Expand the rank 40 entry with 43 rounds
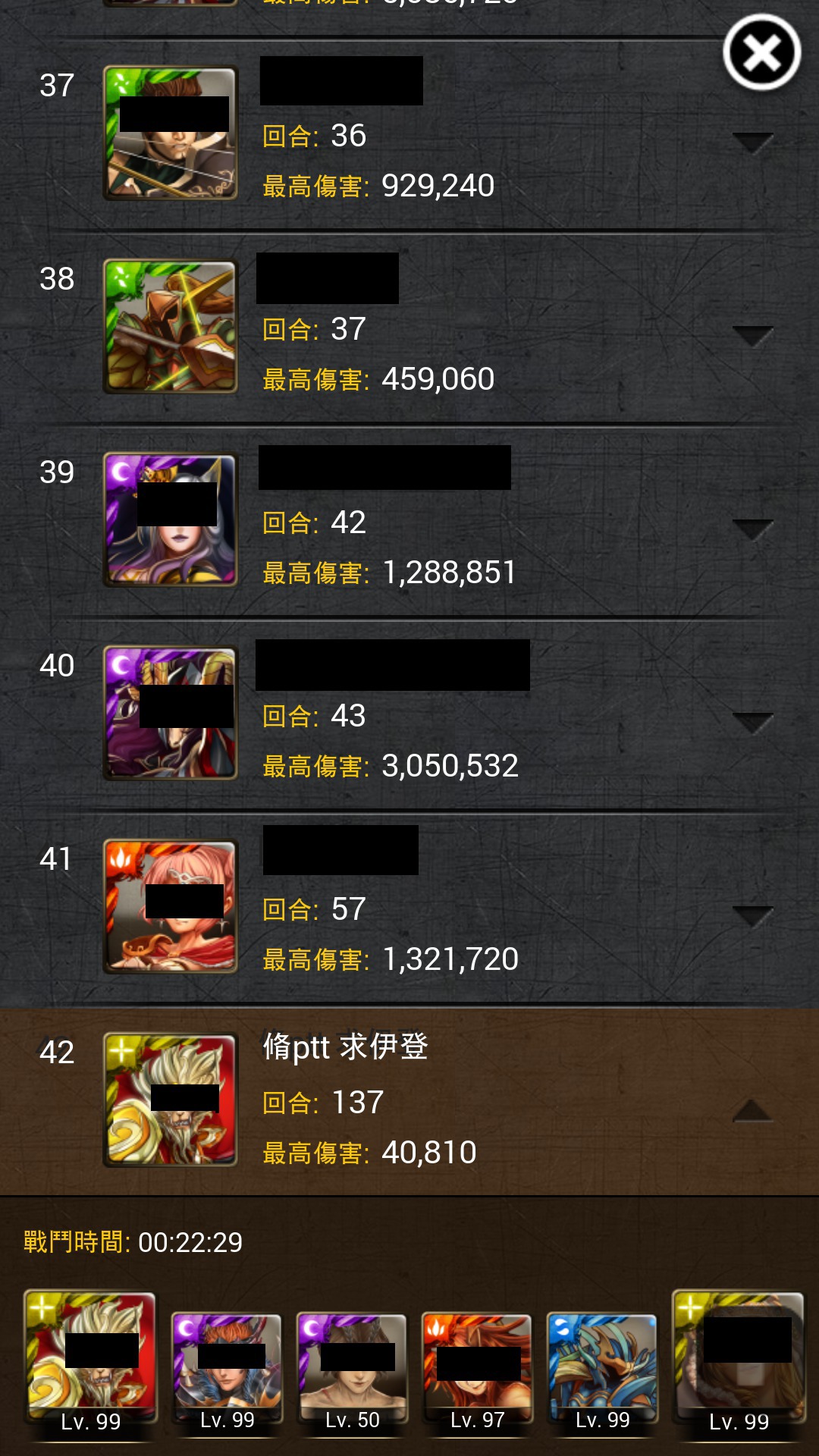This screenshot has width=819, height=1456. click(753, 723)
